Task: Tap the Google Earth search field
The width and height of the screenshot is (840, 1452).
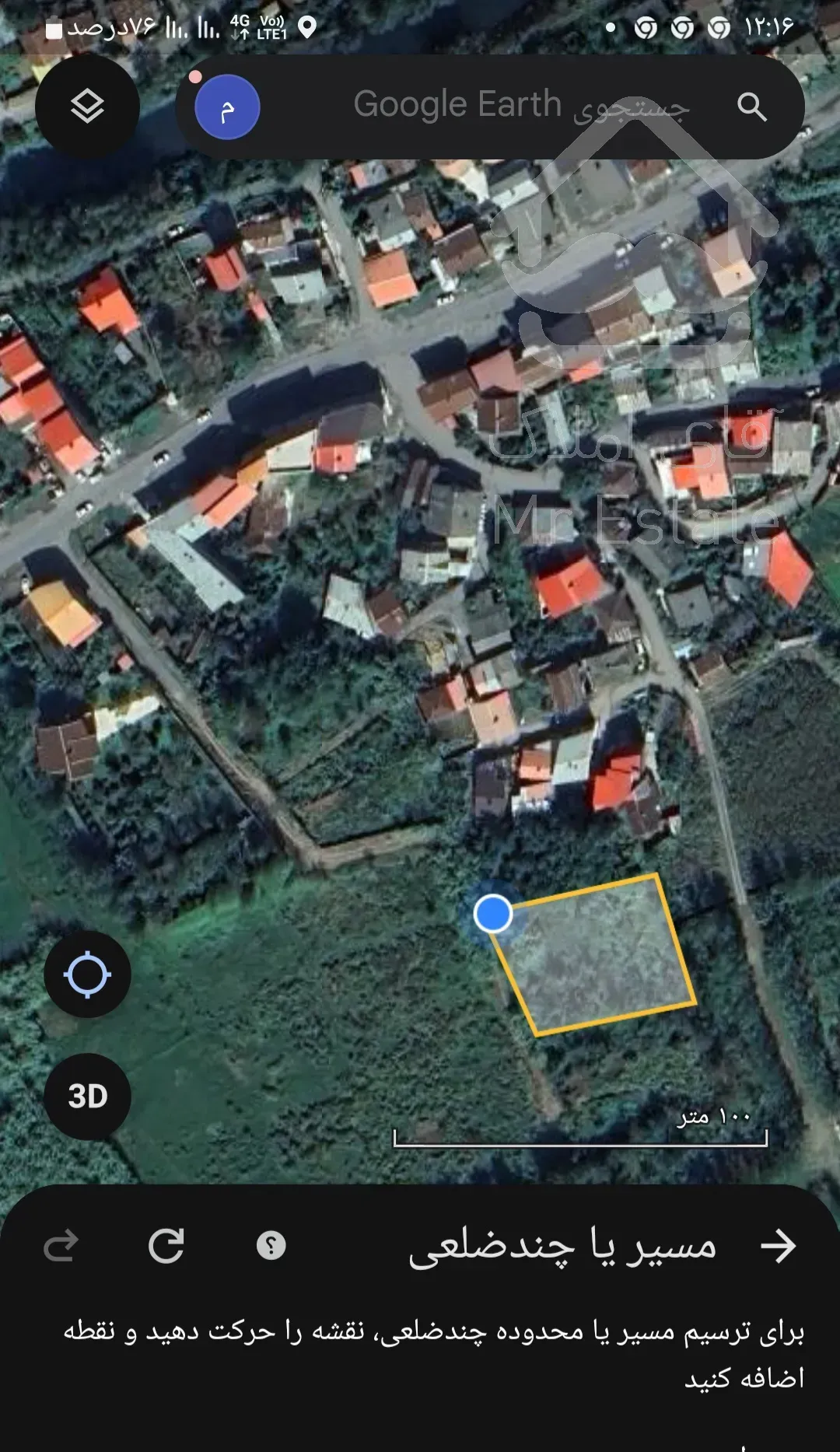Action: pos(498,106)
